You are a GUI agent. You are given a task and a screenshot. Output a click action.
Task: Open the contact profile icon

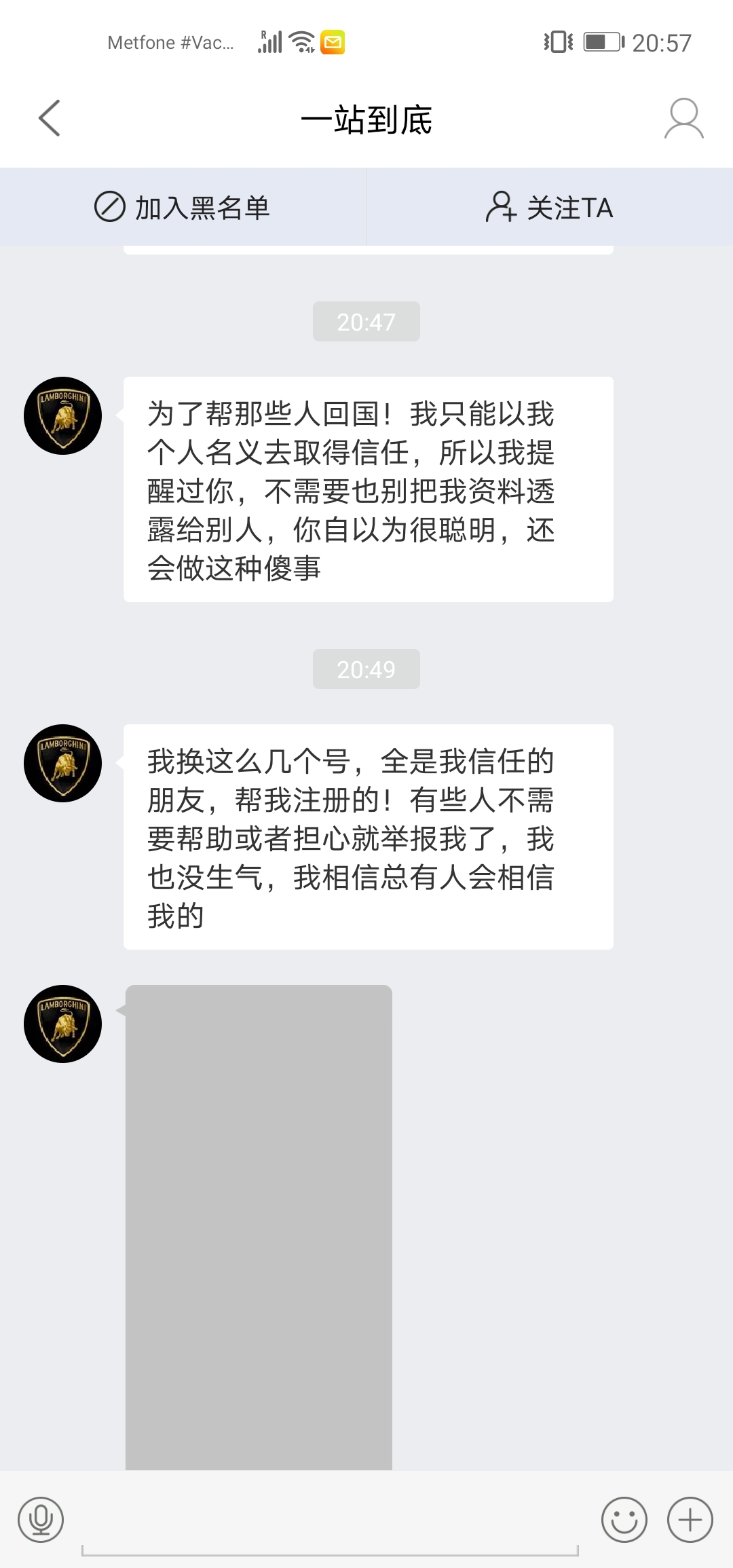point(683,118)
